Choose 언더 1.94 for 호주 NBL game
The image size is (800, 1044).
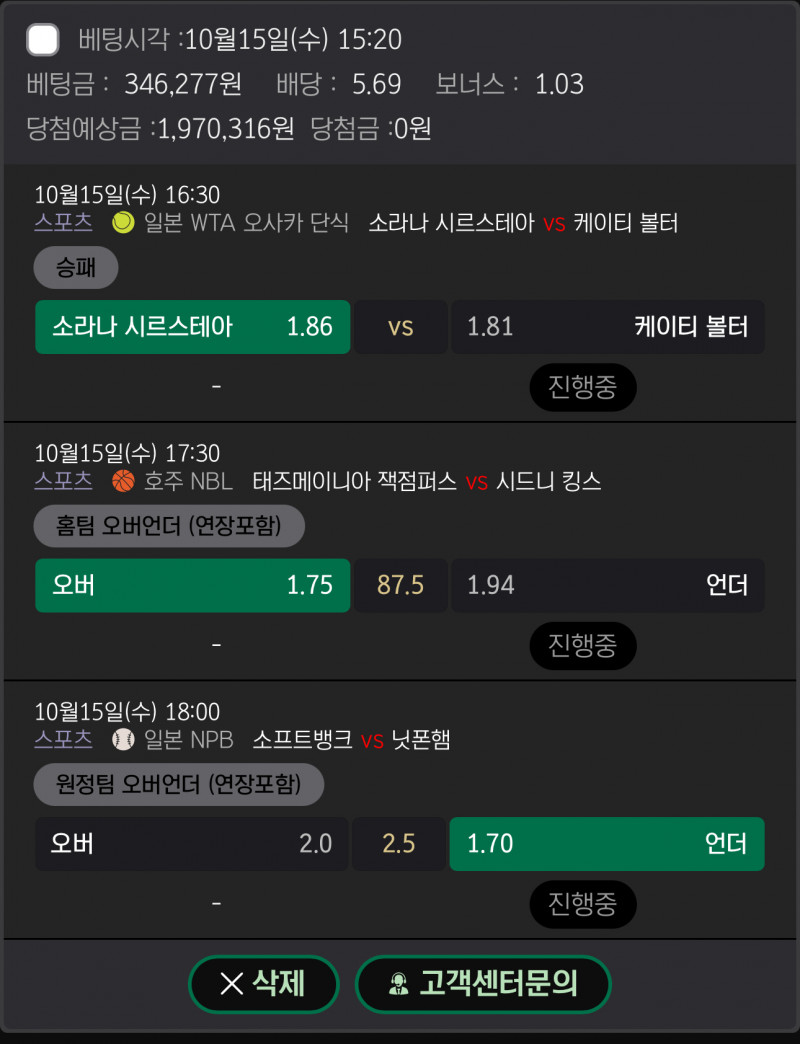click(x=608, y=585)
